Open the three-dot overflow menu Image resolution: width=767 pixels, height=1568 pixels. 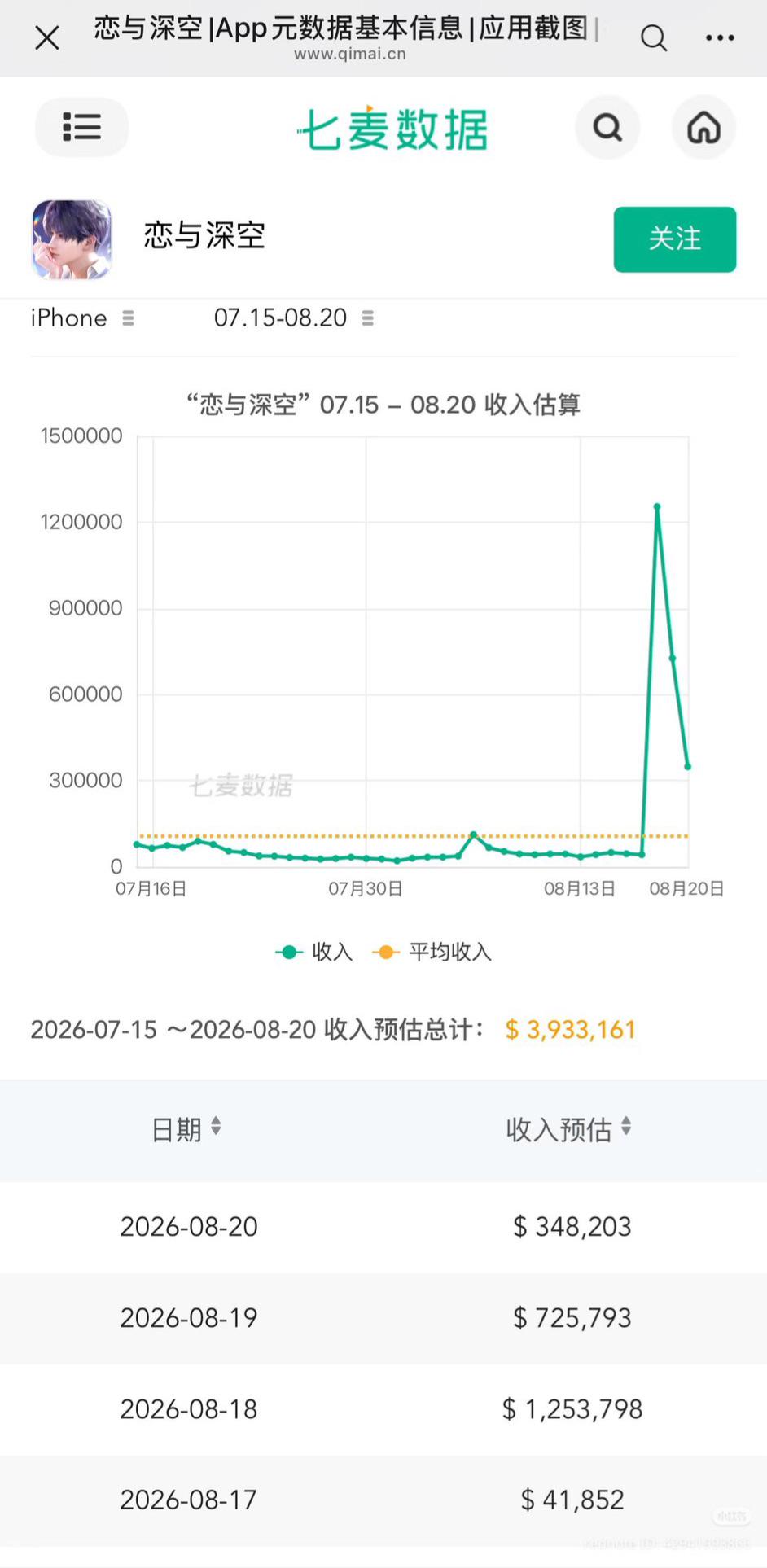pos(720,37)
